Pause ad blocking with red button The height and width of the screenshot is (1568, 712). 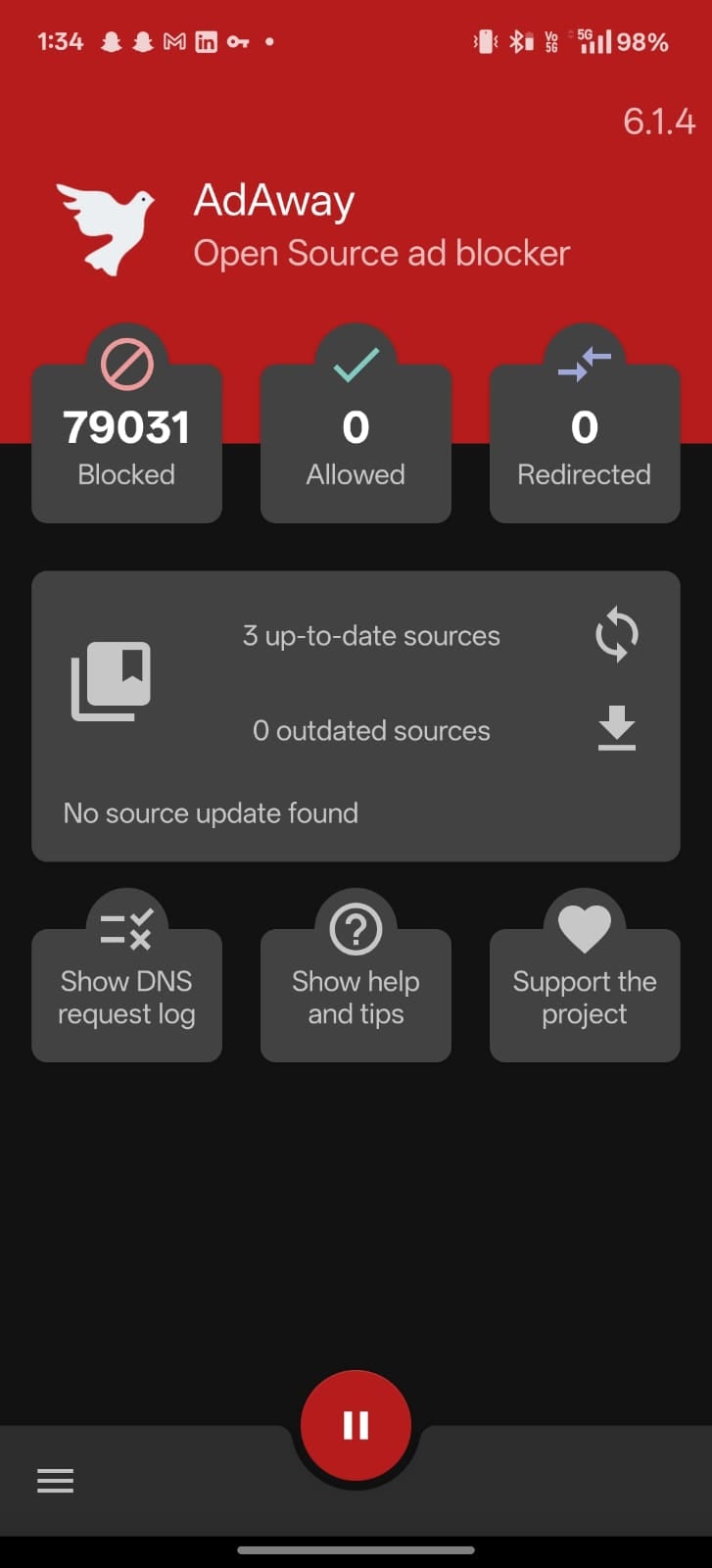tap(356, 1425)
